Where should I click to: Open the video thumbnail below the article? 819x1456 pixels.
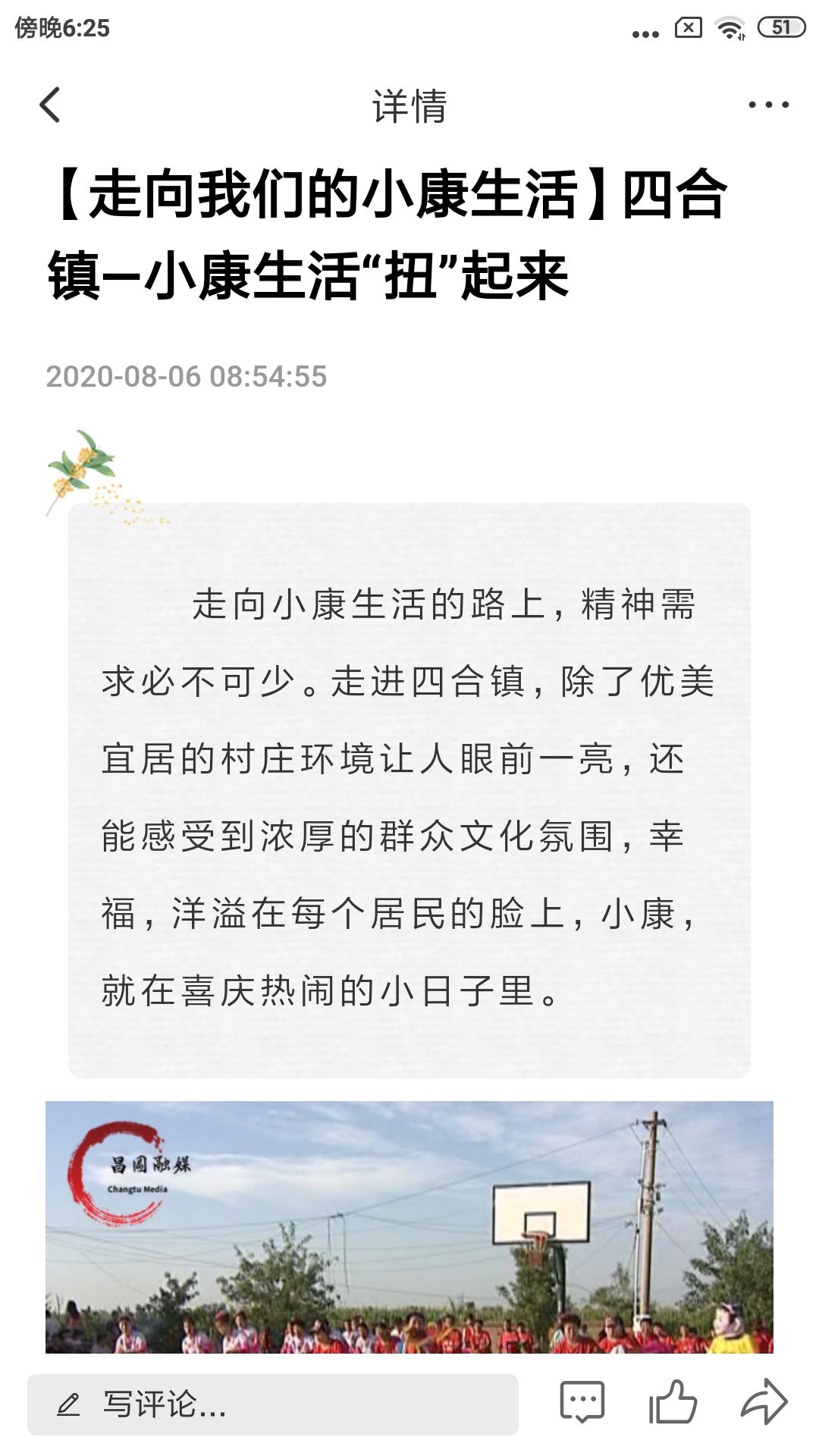[x=409, y=1228]
